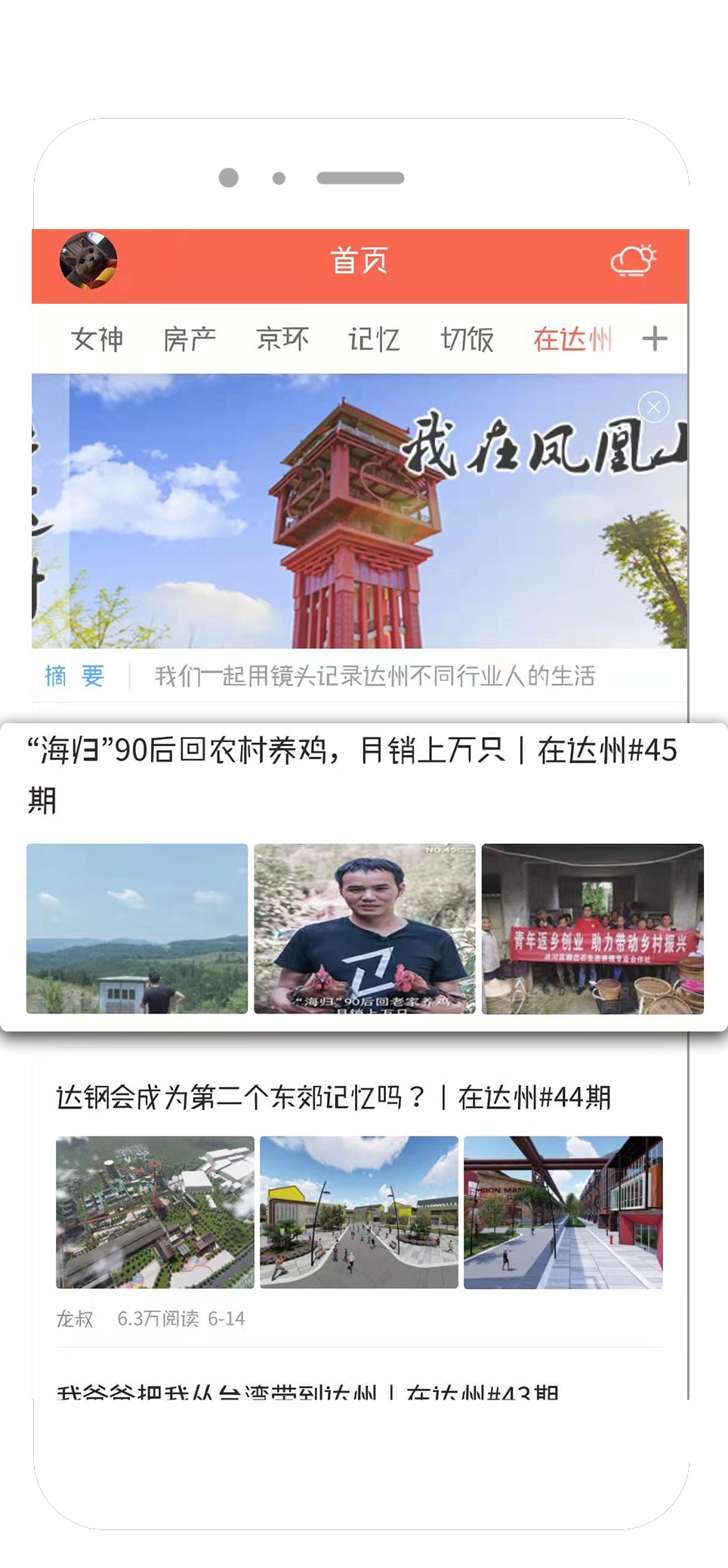The width and height of the screenshot is (728, 1568).
Task: Check the weather icon in top bar
Action: (x=633, y=260)
